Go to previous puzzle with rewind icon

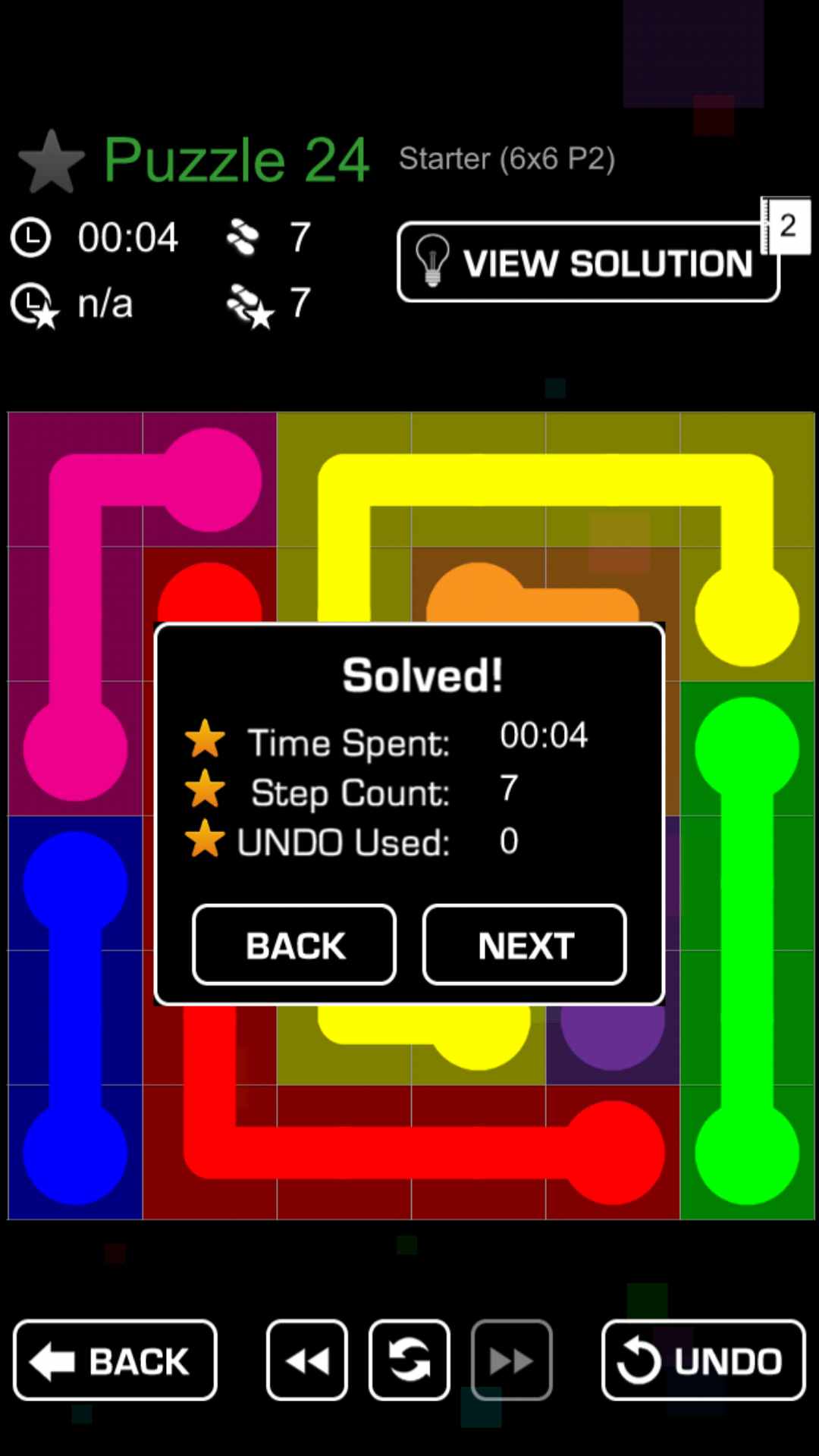click(307, 1360)
